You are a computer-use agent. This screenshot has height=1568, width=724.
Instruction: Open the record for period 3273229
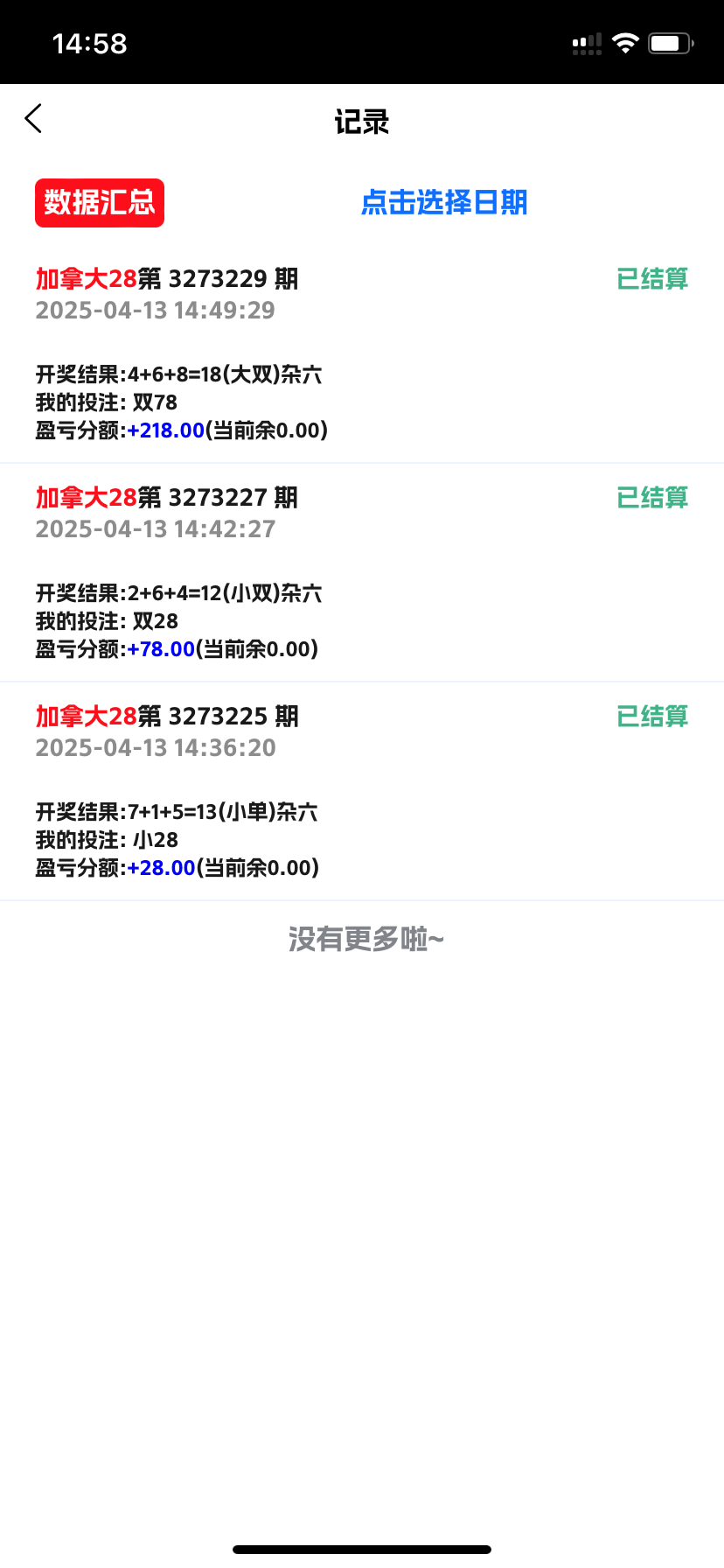coord(361,354)
